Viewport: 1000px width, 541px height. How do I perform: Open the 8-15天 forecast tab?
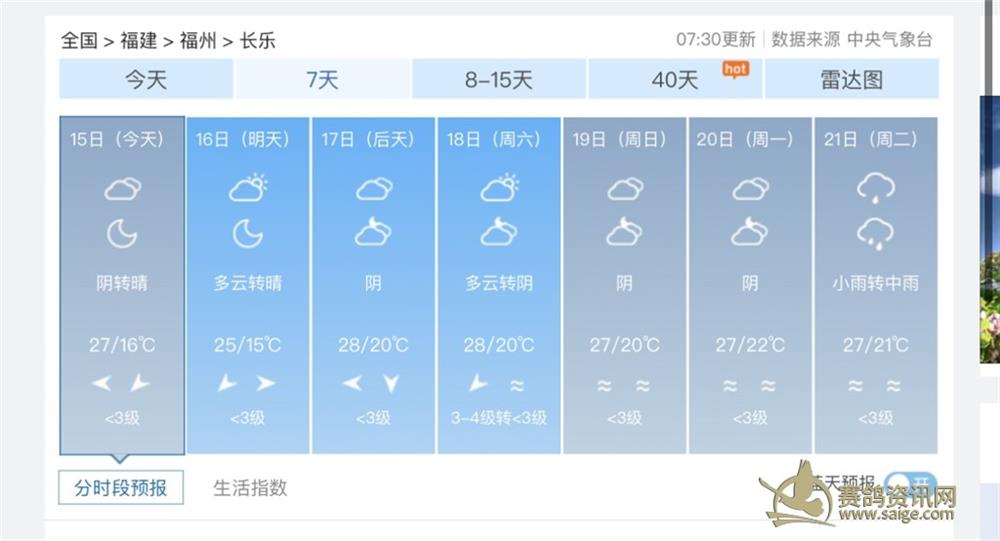499,80
